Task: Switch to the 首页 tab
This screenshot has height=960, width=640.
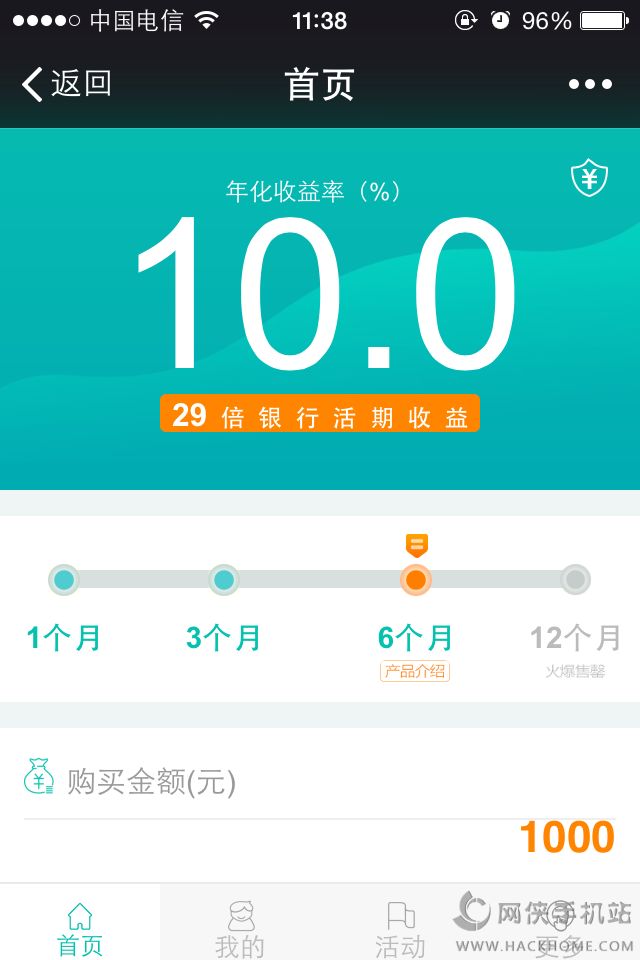Action: pos(80,926)
